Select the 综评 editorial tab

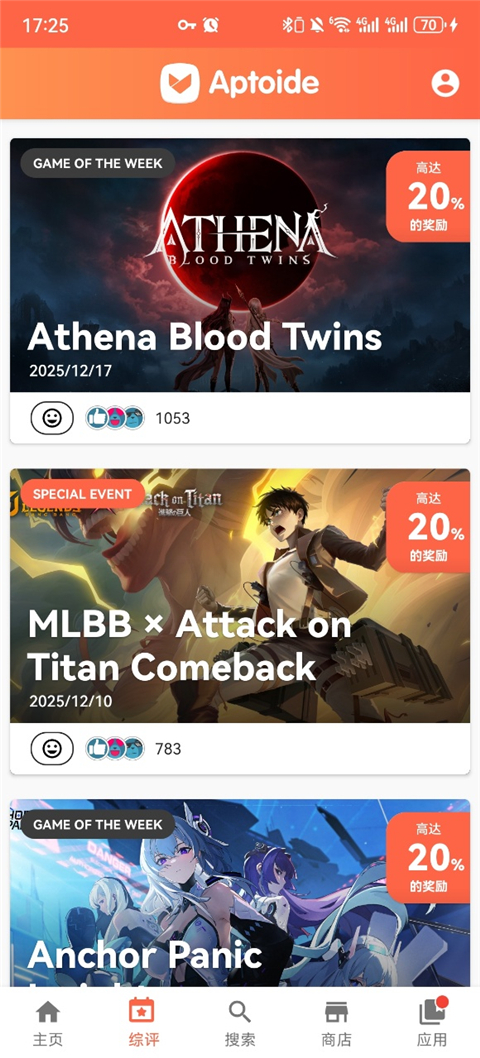(144, 1023)
